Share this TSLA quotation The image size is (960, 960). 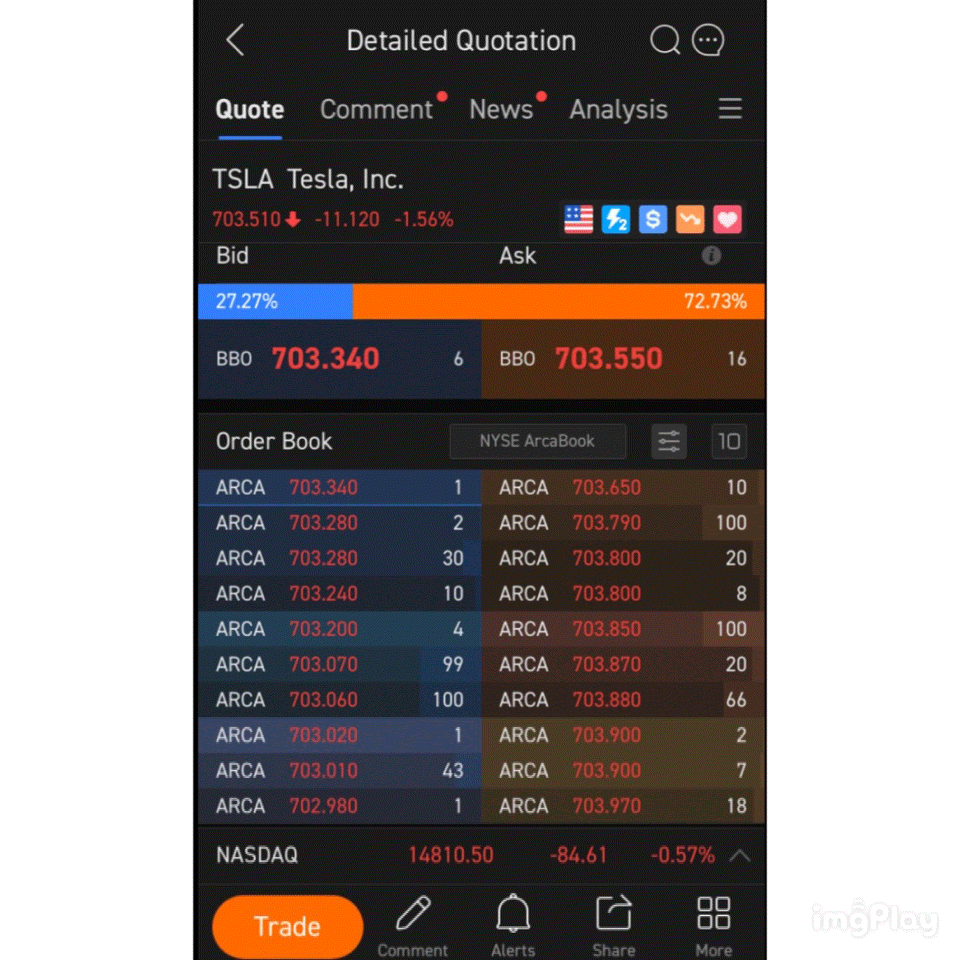tap(613, 924)
